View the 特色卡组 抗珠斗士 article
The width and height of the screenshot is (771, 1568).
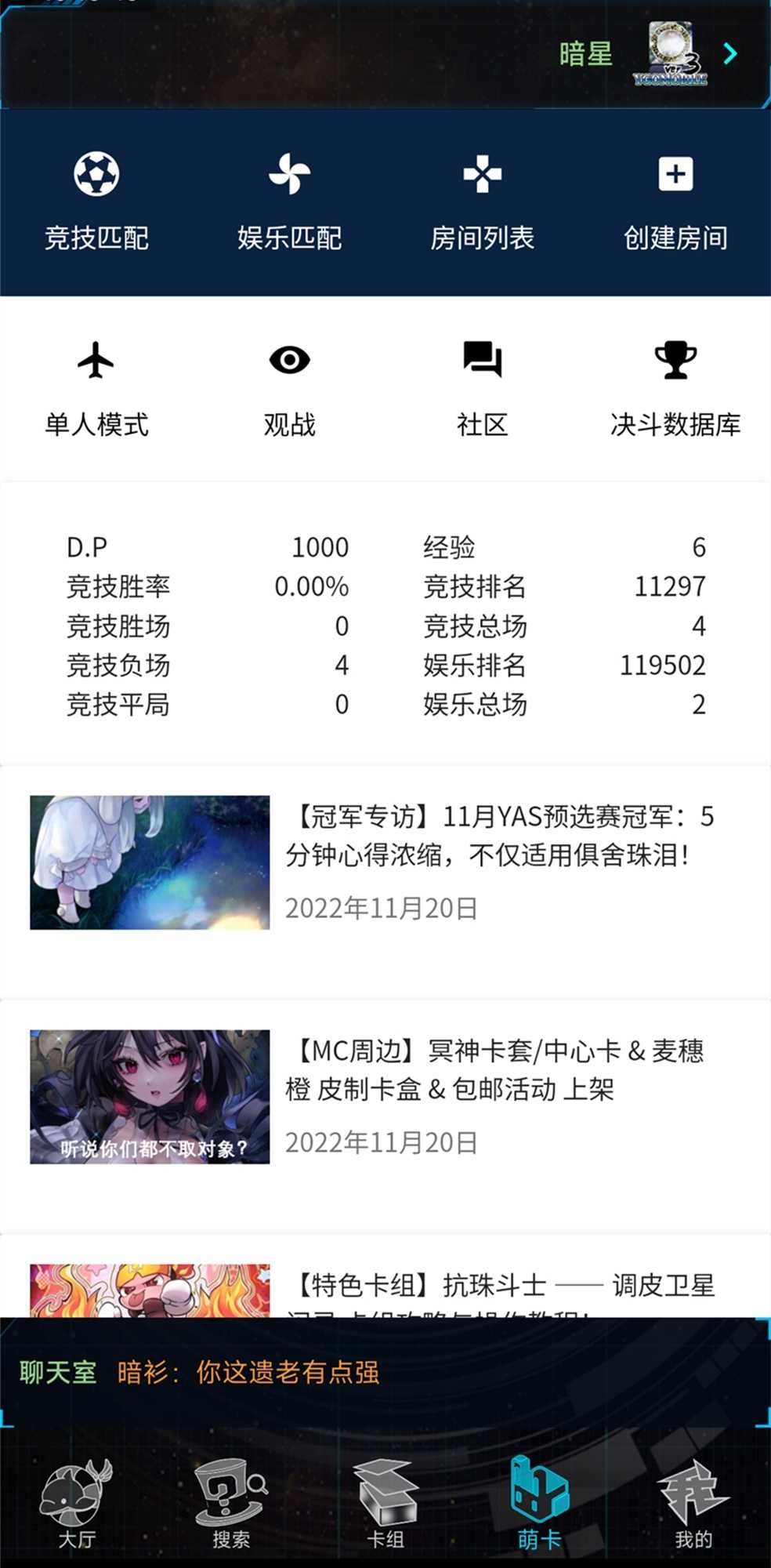point(501,1286)
